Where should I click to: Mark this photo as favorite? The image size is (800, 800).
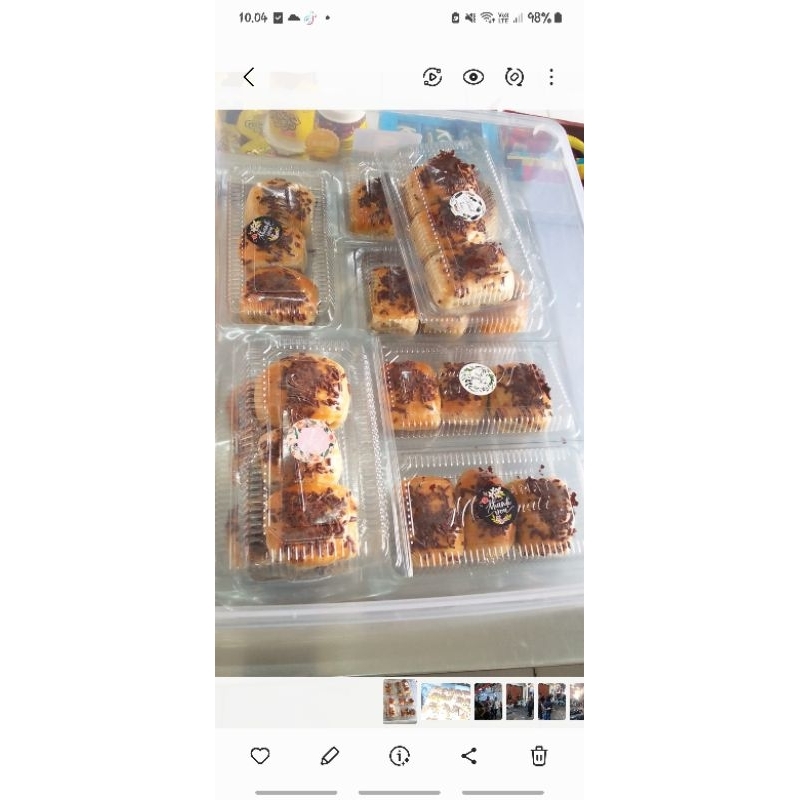tap(260, 756)
